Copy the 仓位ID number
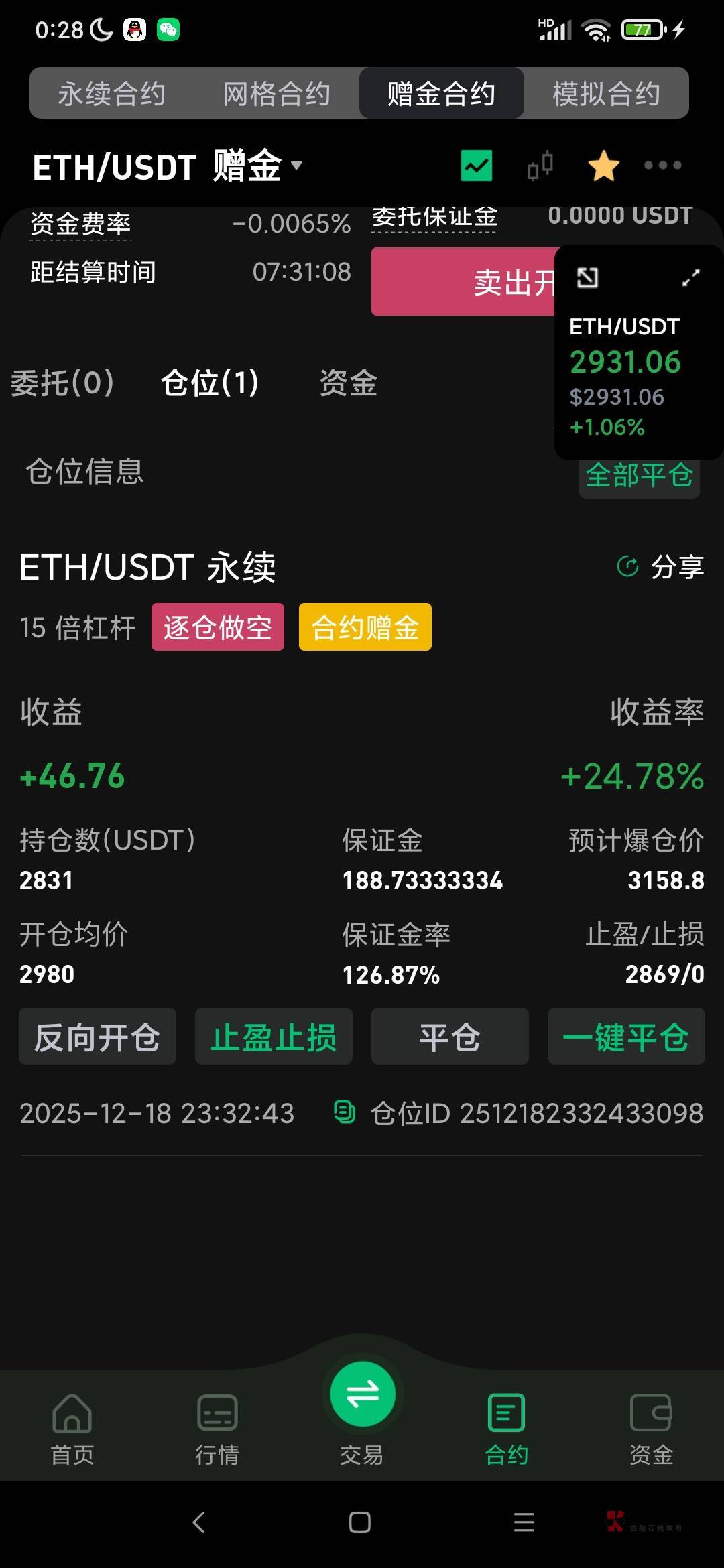The height and width of the screenshot is (1568, 724). click(x=345, y=1113)
